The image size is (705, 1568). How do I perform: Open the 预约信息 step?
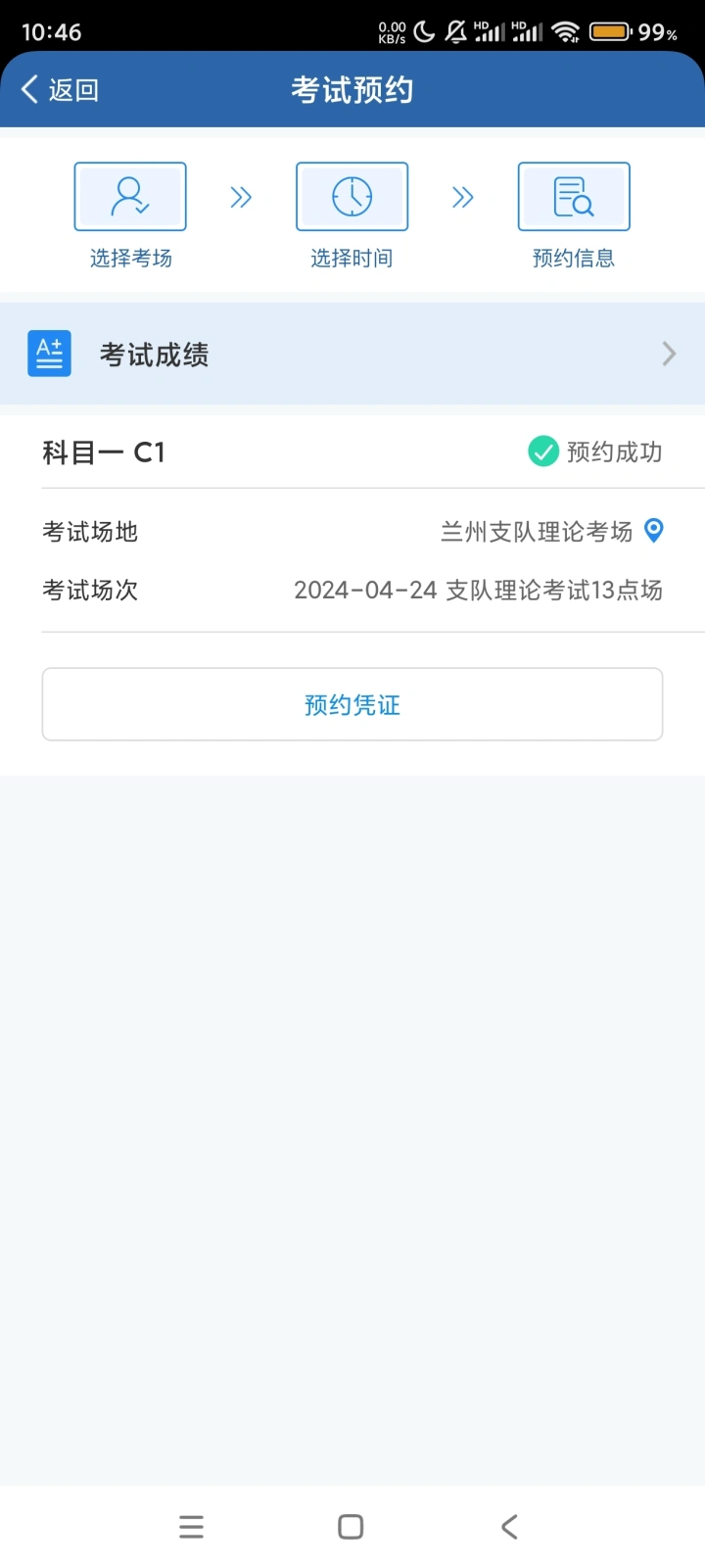click(x=574, y=215)
